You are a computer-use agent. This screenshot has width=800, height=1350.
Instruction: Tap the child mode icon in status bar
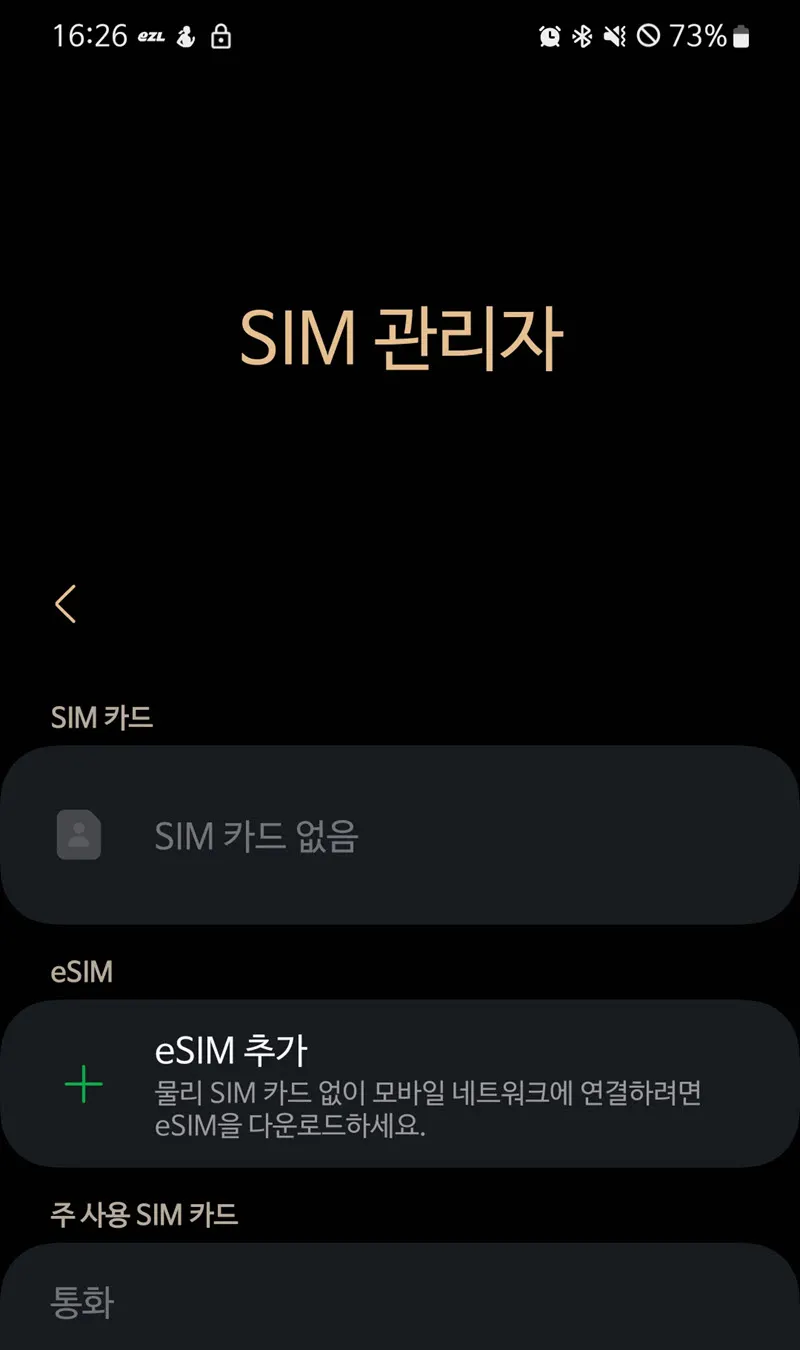pyautogui.click(x=184, y=38)
